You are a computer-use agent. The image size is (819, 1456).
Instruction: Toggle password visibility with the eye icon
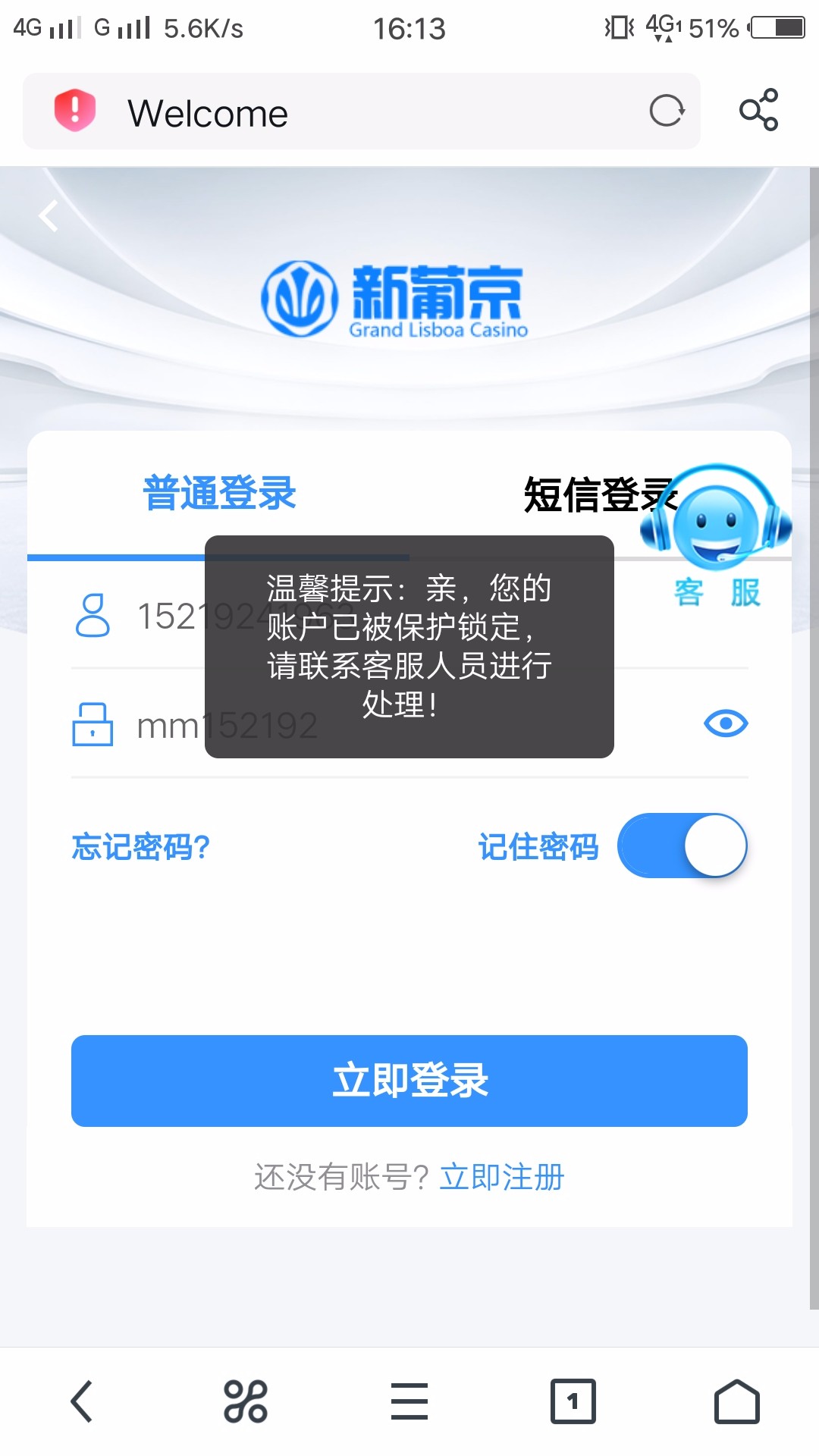(725, 723)
